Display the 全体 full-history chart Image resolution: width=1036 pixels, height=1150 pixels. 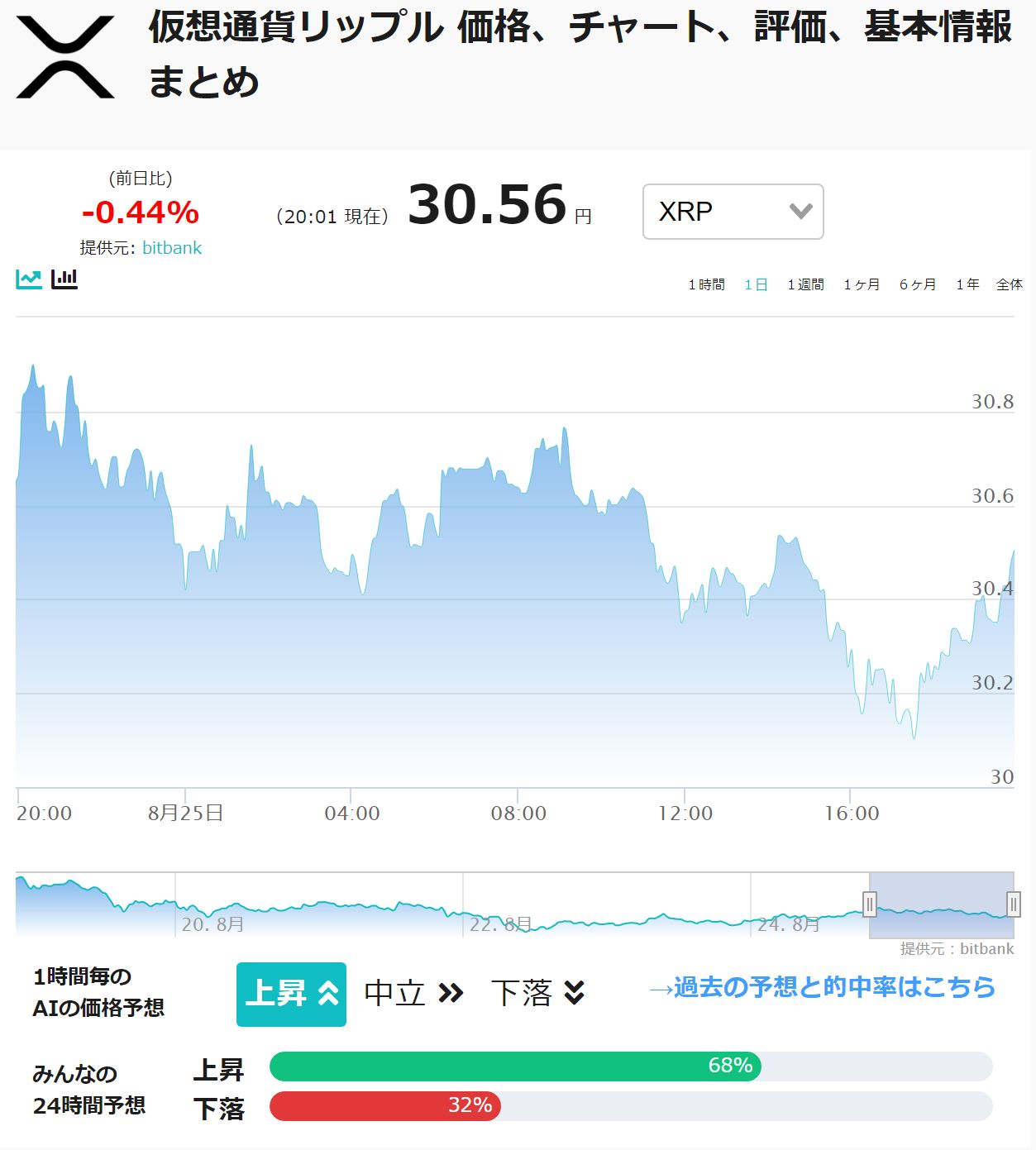tap(1010, 284)
